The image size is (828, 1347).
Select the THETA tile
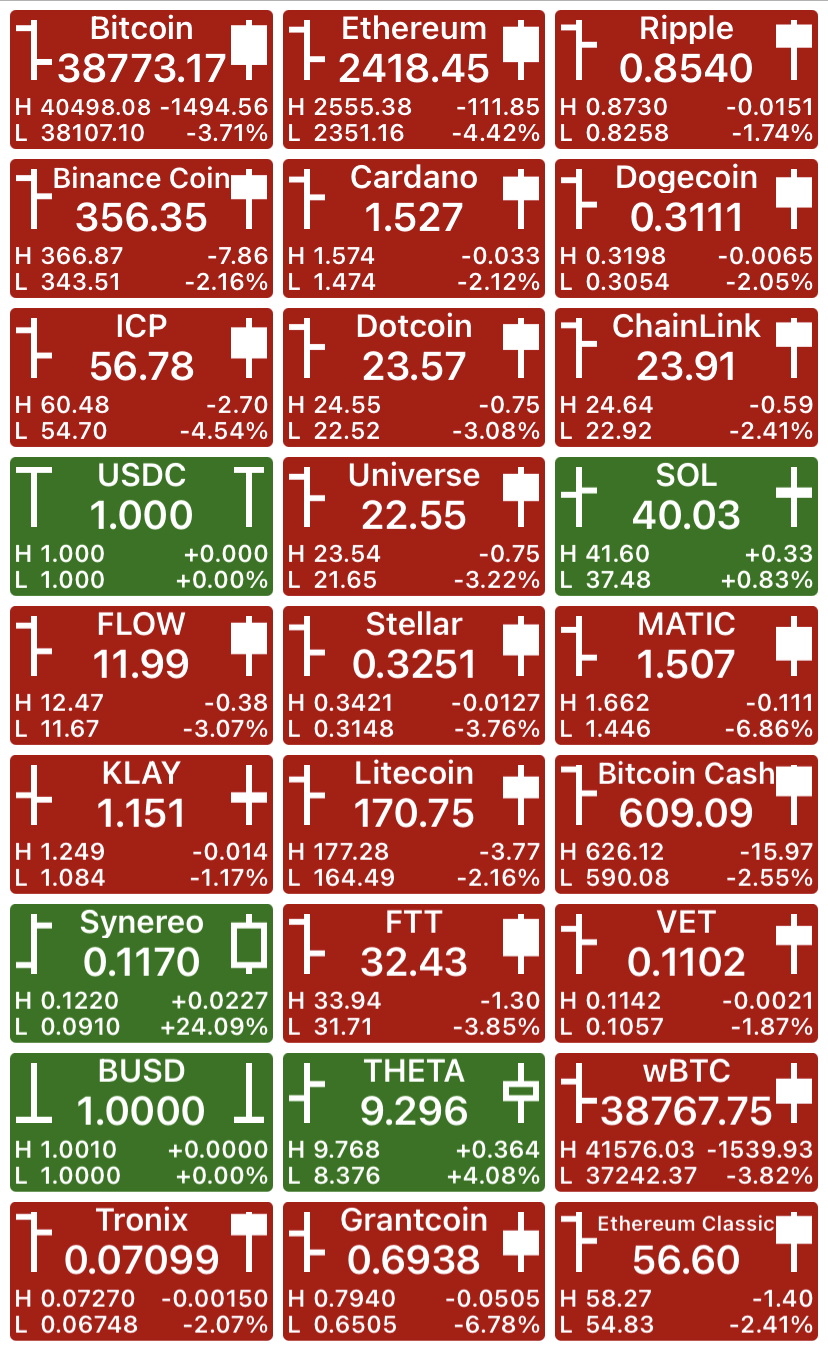414,1123
